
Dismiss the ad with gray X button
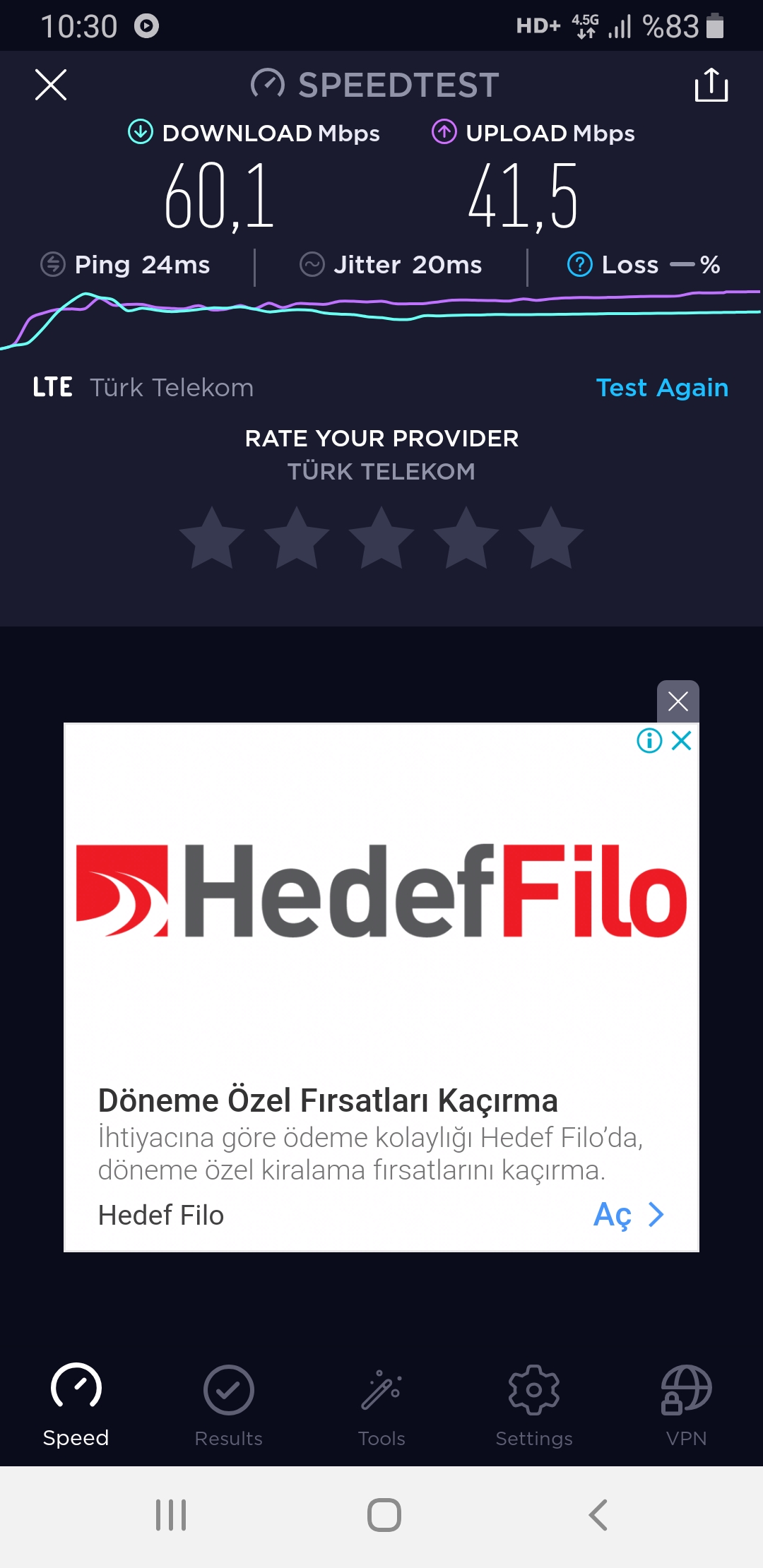[678, 701]
